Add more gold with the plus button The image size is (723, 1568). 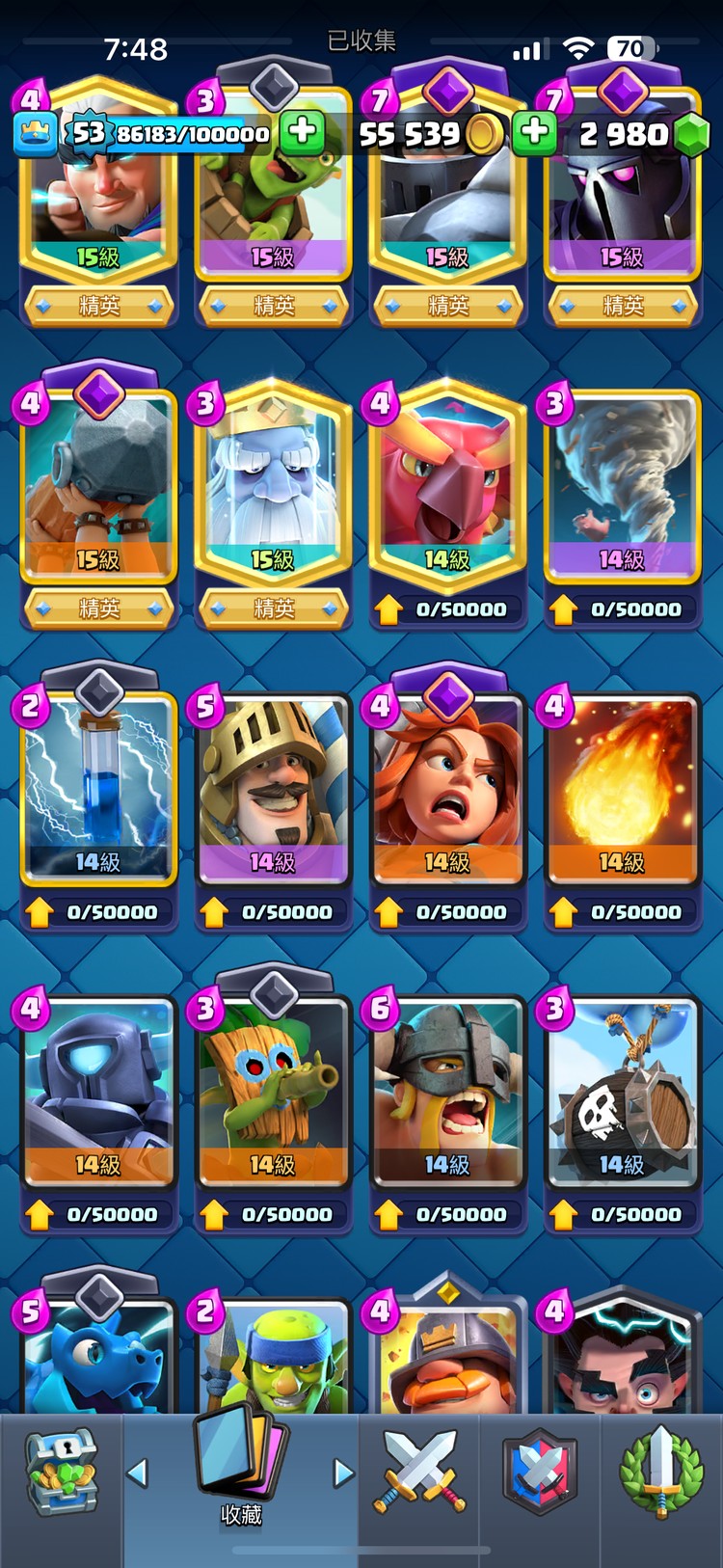534,132
